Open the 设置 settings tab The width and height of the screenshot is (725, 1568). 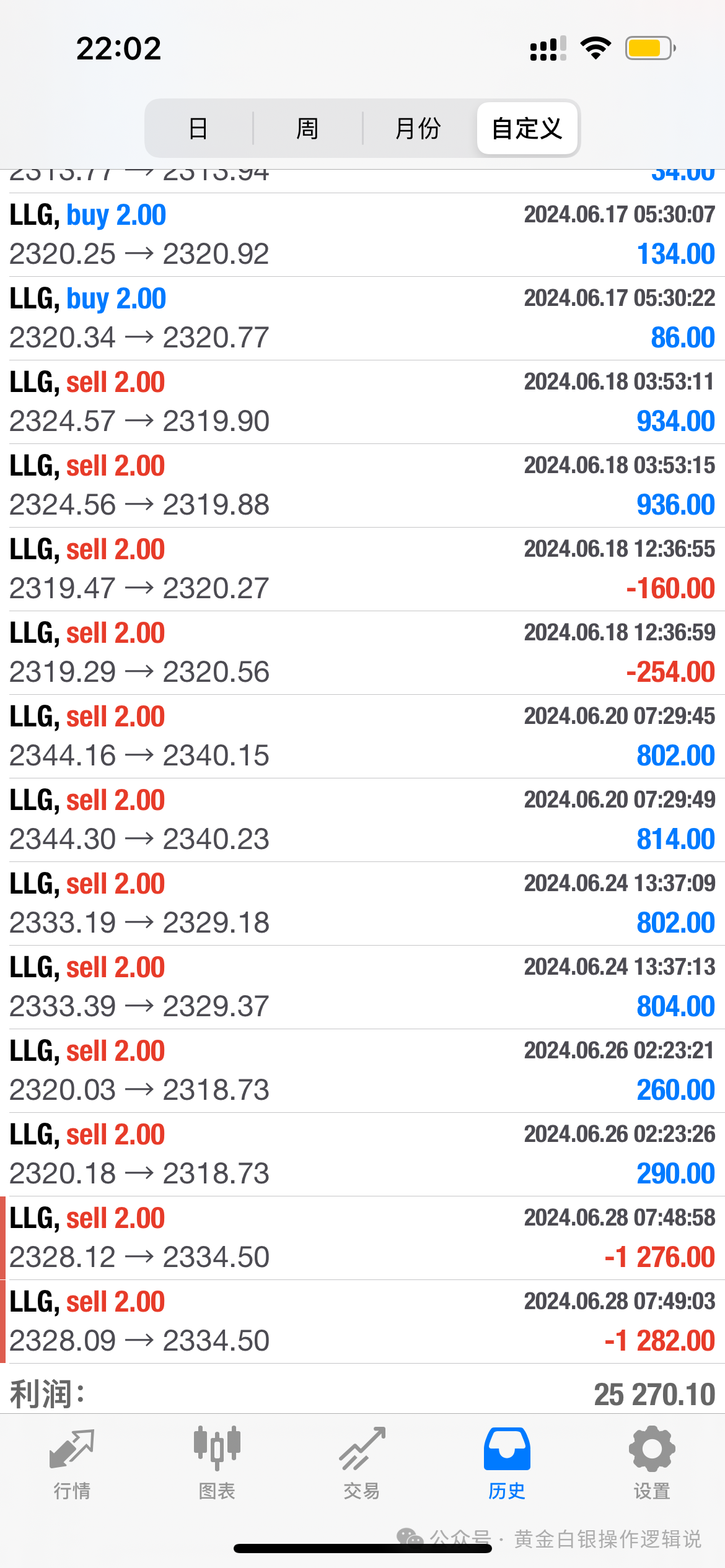tap(652, 1463)
